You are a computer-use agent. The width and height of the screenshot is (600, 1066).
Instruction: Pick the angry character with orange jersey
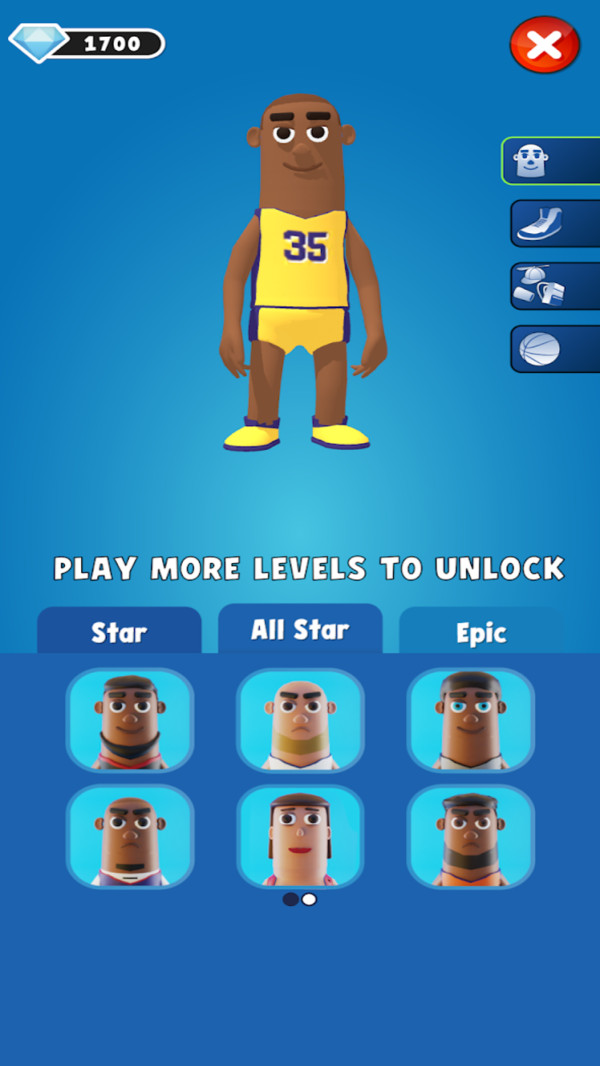(x=470, y=836)
